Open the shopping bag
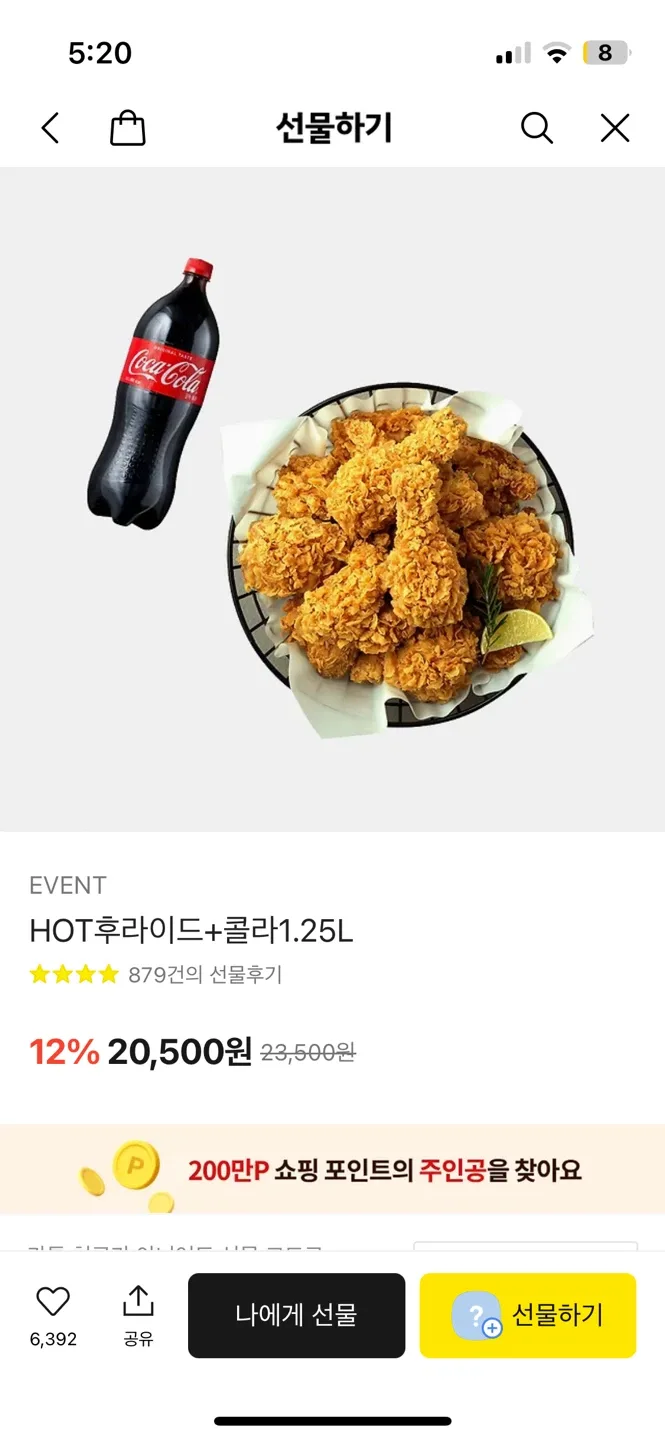Image resolution: width=665 pixels, height=1440 pixels. point(127,128)
